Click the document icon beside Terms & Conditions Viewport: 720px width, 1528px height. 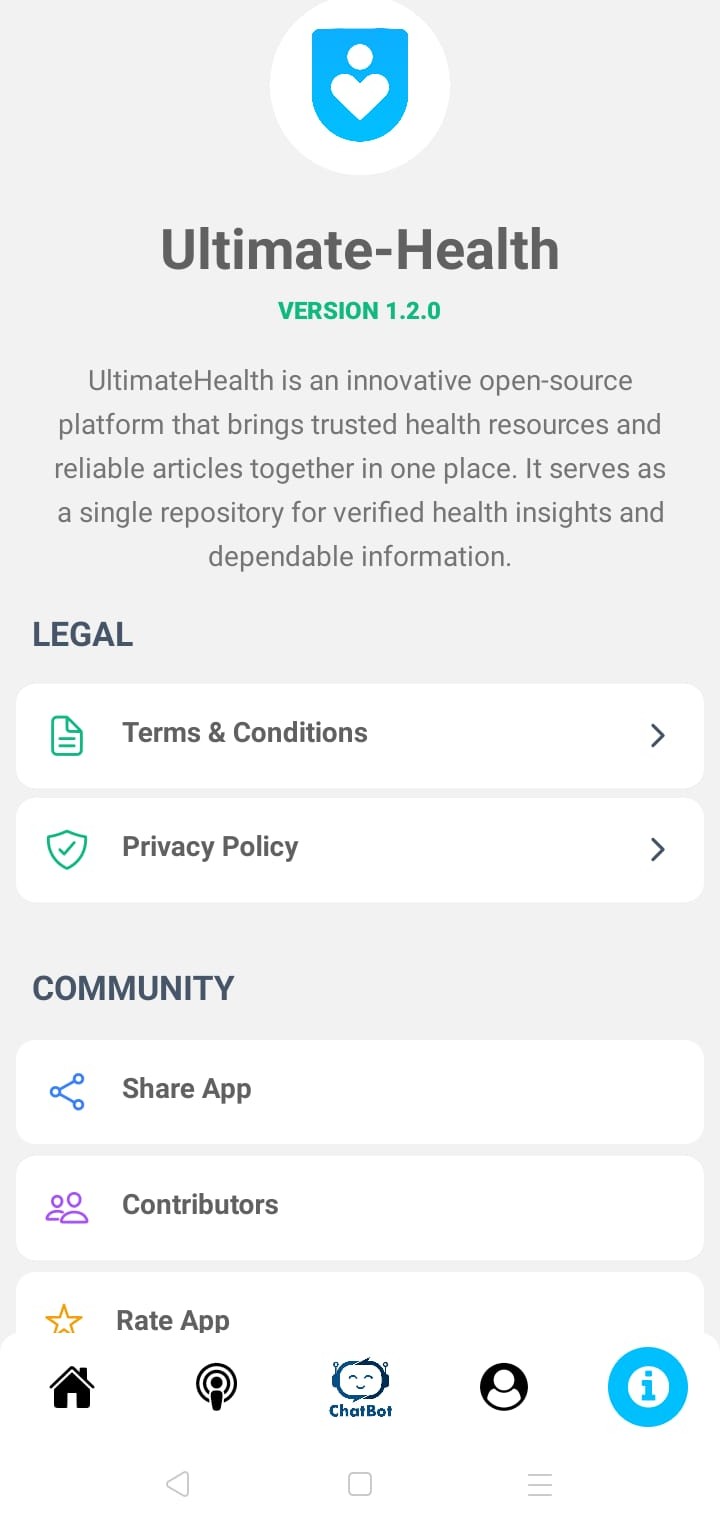66,735
